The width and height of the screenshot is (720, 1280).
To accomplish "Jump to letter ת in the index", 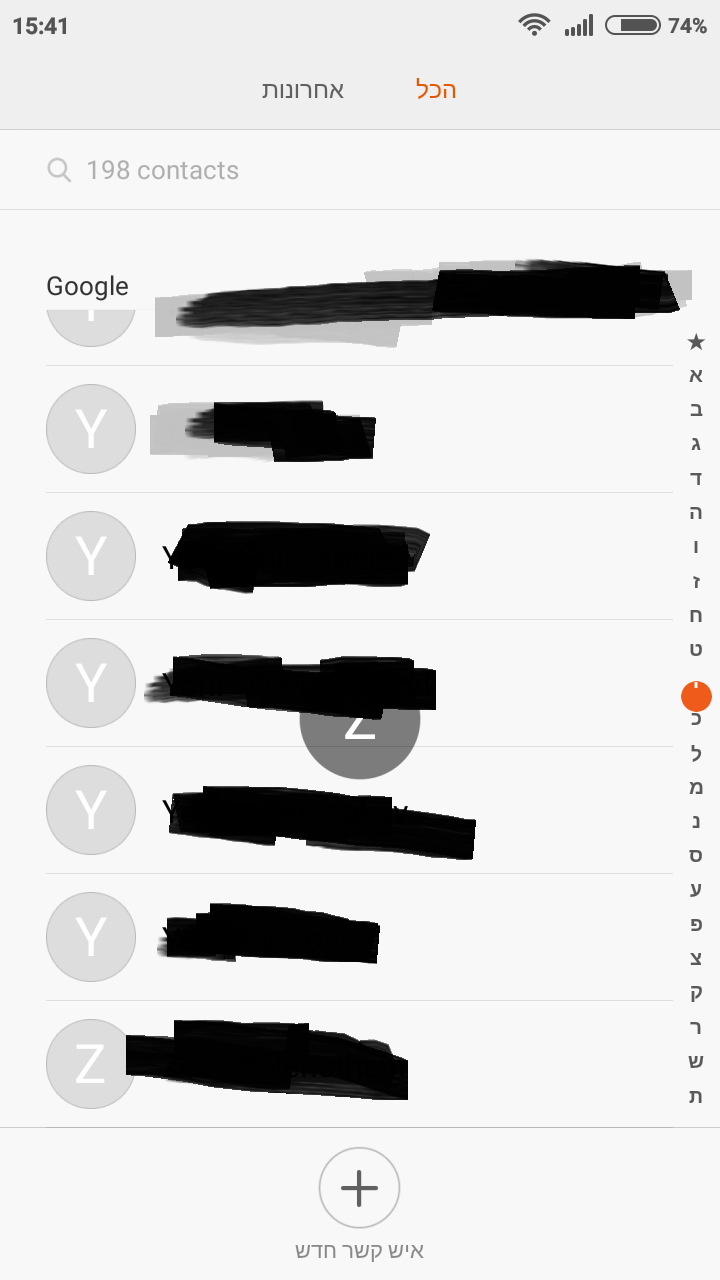I will [696, 1096].
